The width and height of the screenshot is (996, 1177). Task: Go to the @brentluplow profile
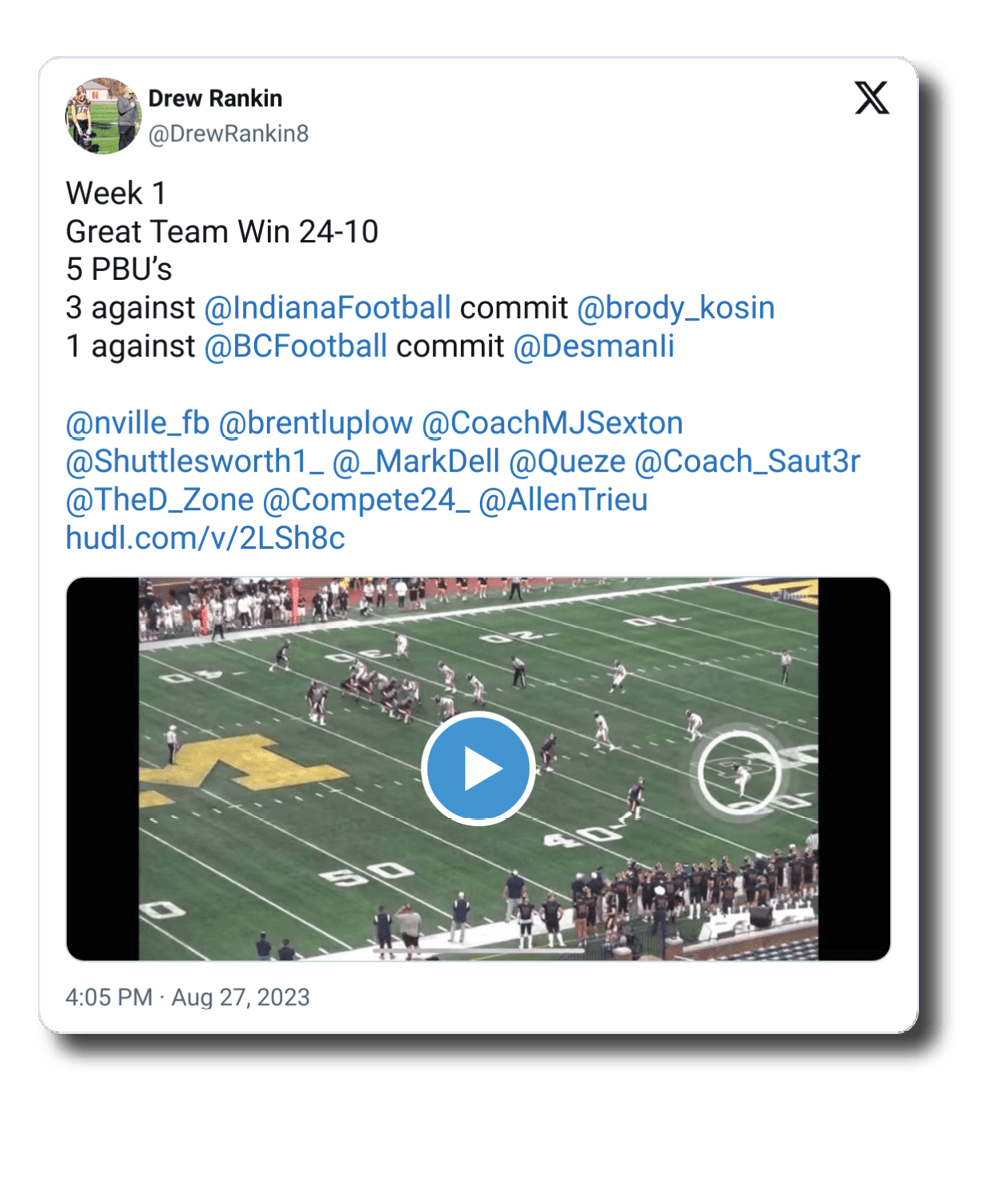pyautogui.click(x=315, y=423)
